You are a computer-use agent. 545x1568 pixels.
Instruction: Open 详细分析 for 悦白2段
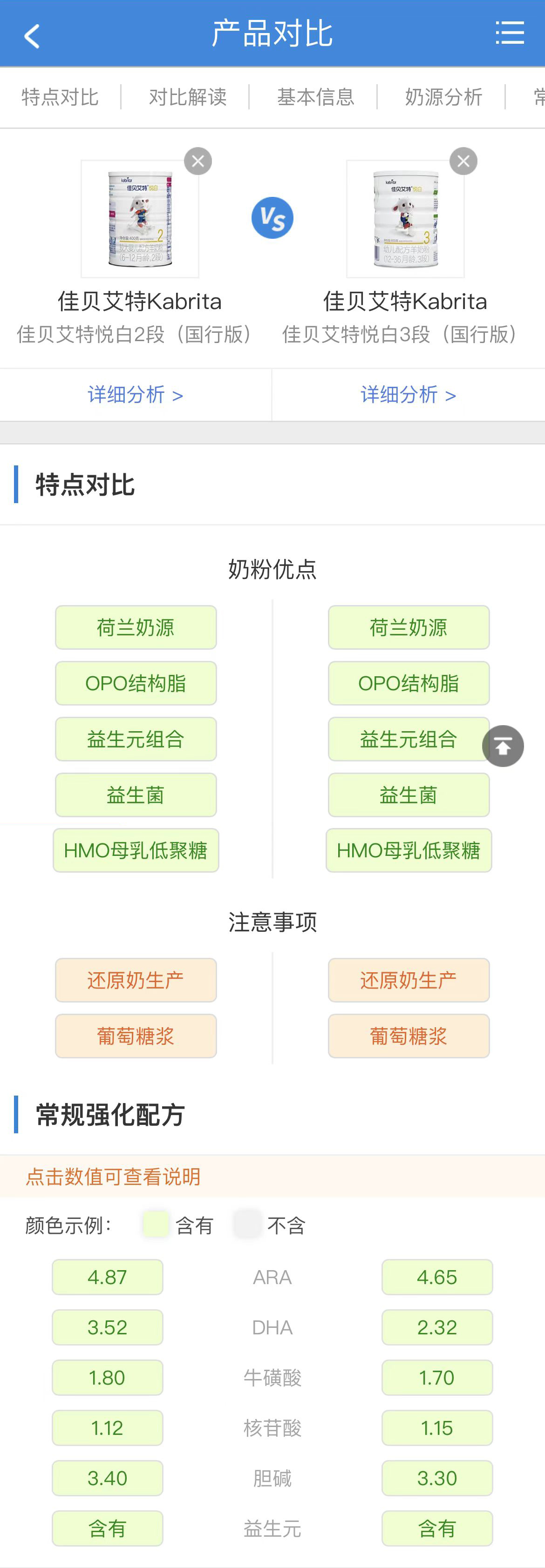tap(135, 395)
